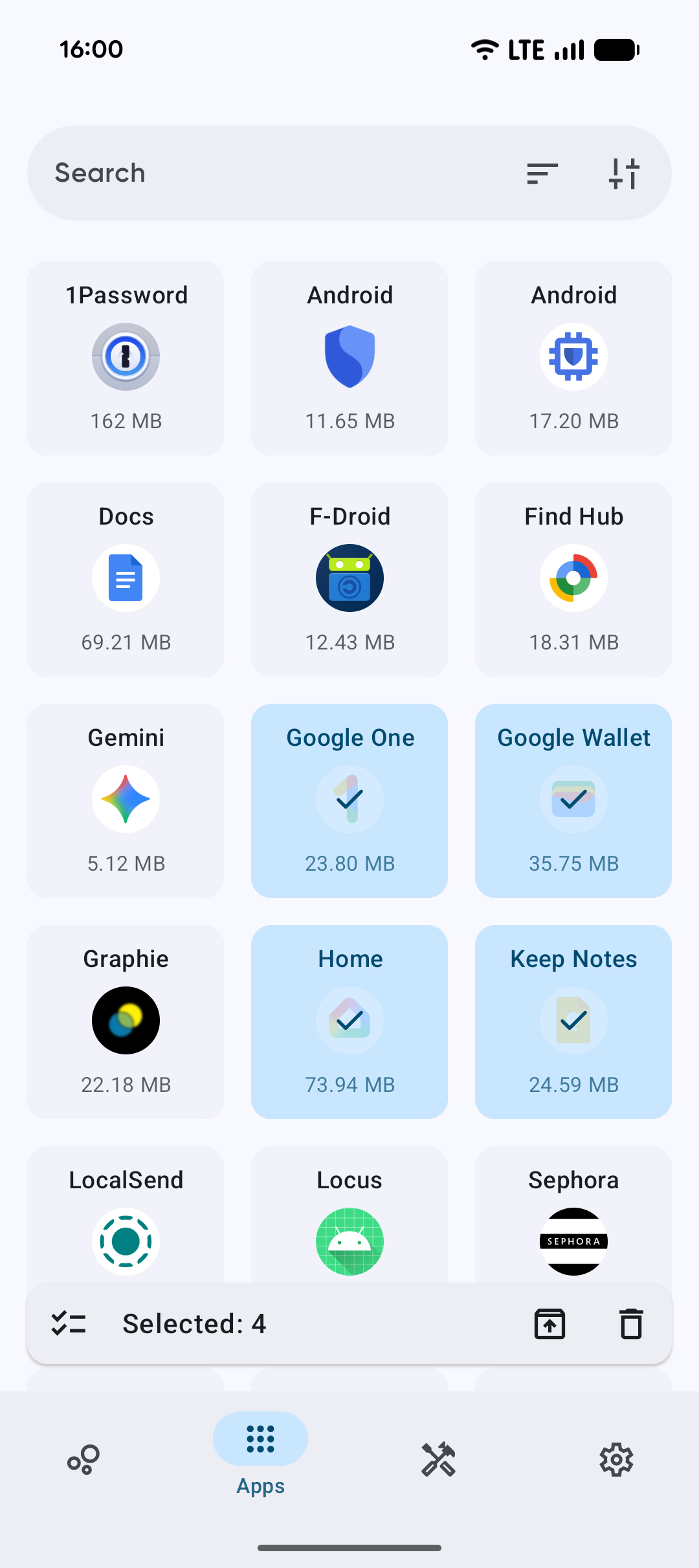The width and height of the screenshot is (699, 1568).
Task: Export the selected apps
Action: tap(549, 1323)
